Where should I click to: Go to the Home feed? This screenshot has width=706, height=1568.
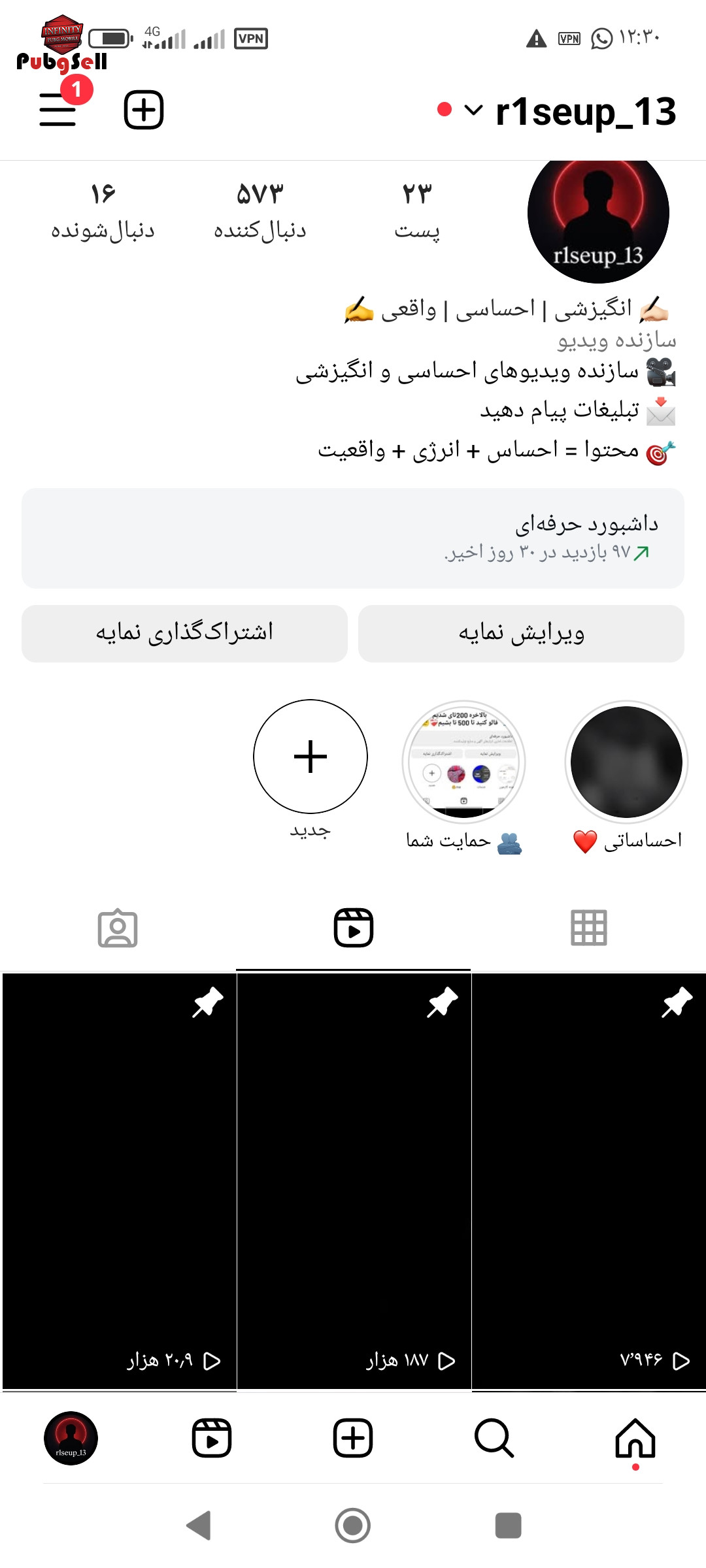635,1438
